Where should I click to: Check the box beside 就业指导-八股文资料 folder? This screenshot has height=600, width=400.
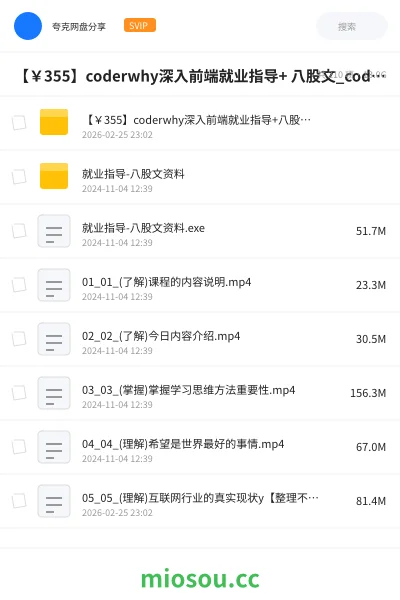19,177
